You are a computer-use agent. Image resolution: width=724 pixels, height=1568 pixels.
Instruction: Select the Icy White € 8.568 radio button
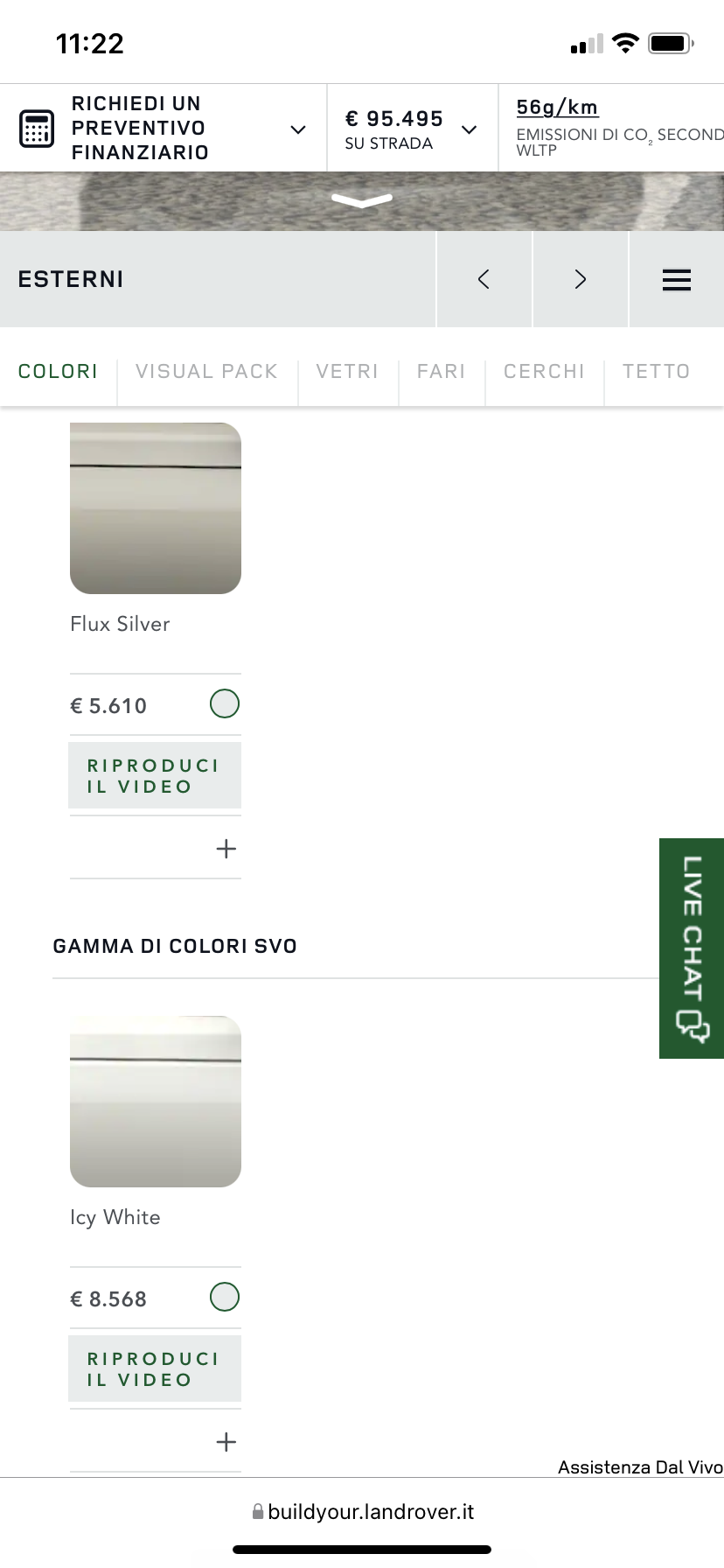pos(225,1297)
